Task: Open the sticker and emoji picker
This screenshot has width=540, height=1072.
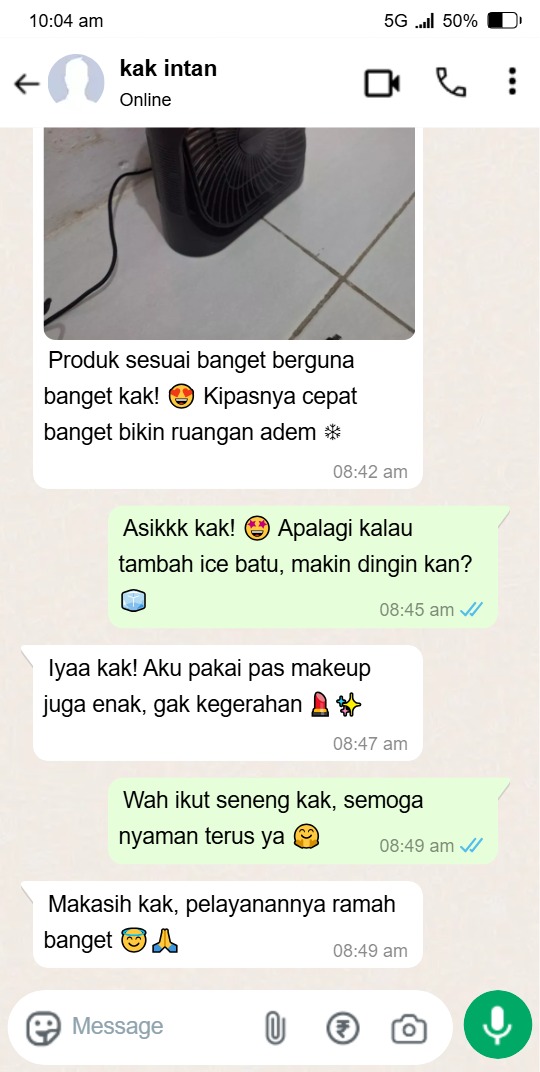Action: (x=44, y=1028)
